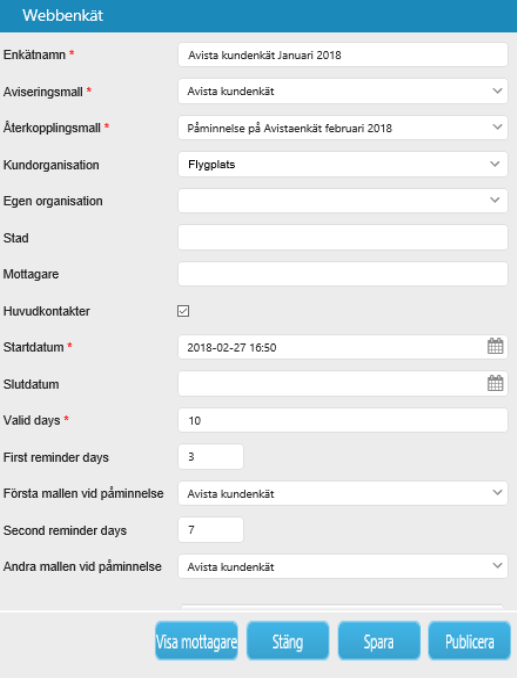The width and height of the screenshot is (517, 678).
Task: Edit the First reminder days field
Action: [x=211, y=457]
